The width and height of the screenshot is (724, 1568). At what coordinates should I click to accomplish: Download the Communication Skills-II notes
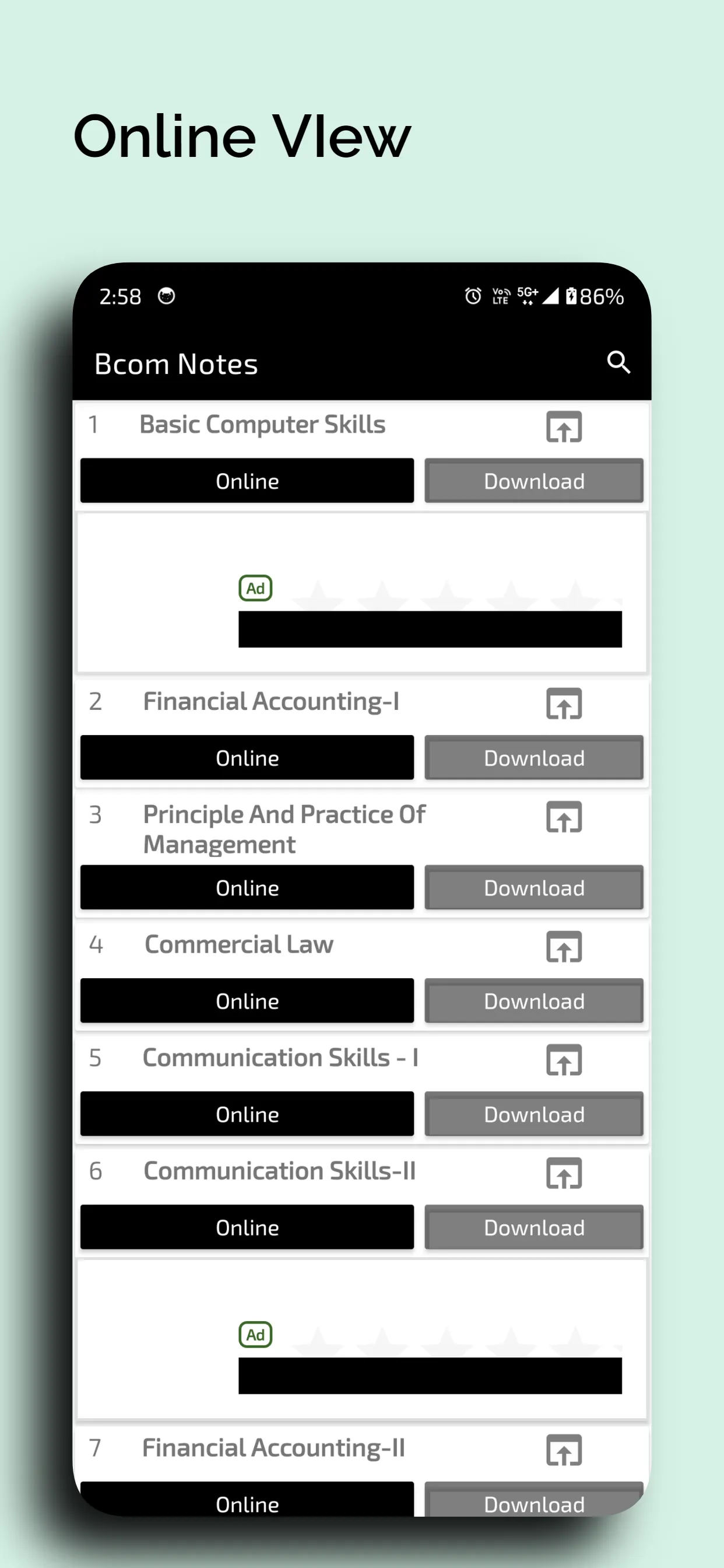[x=533, y=1227]
